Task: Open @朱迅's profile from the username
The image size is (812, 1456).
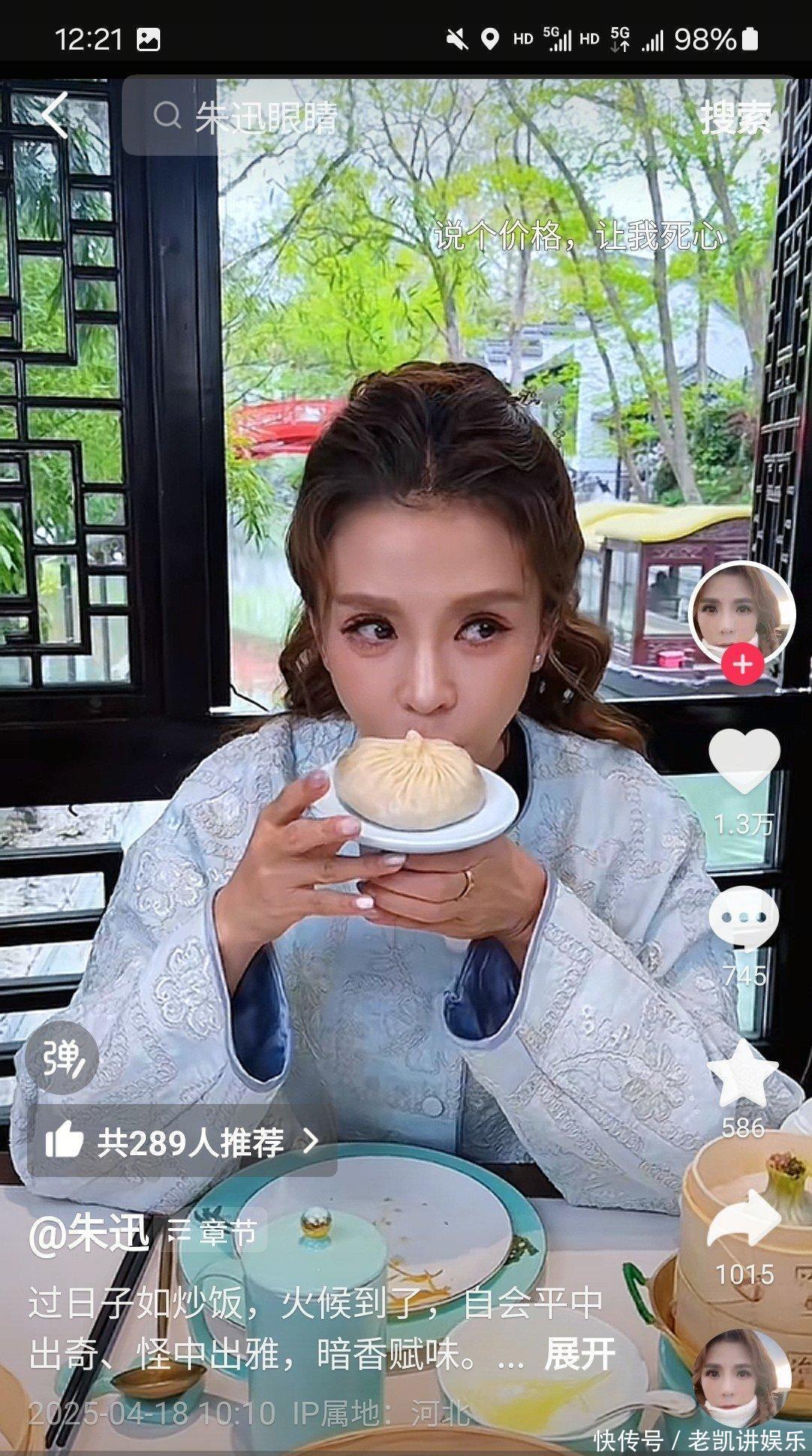Action: pyautogui.click(x=89, y=1234)
